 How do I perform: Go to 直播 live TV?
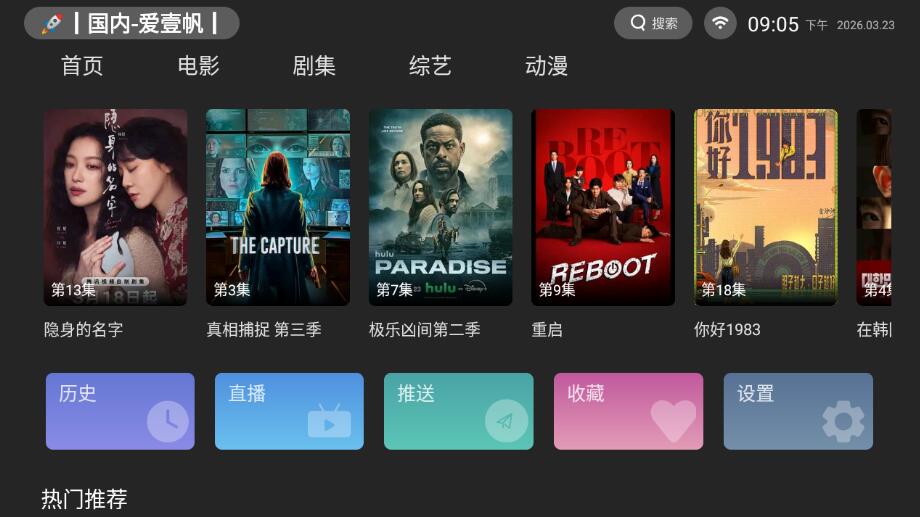tap(289, 411)
